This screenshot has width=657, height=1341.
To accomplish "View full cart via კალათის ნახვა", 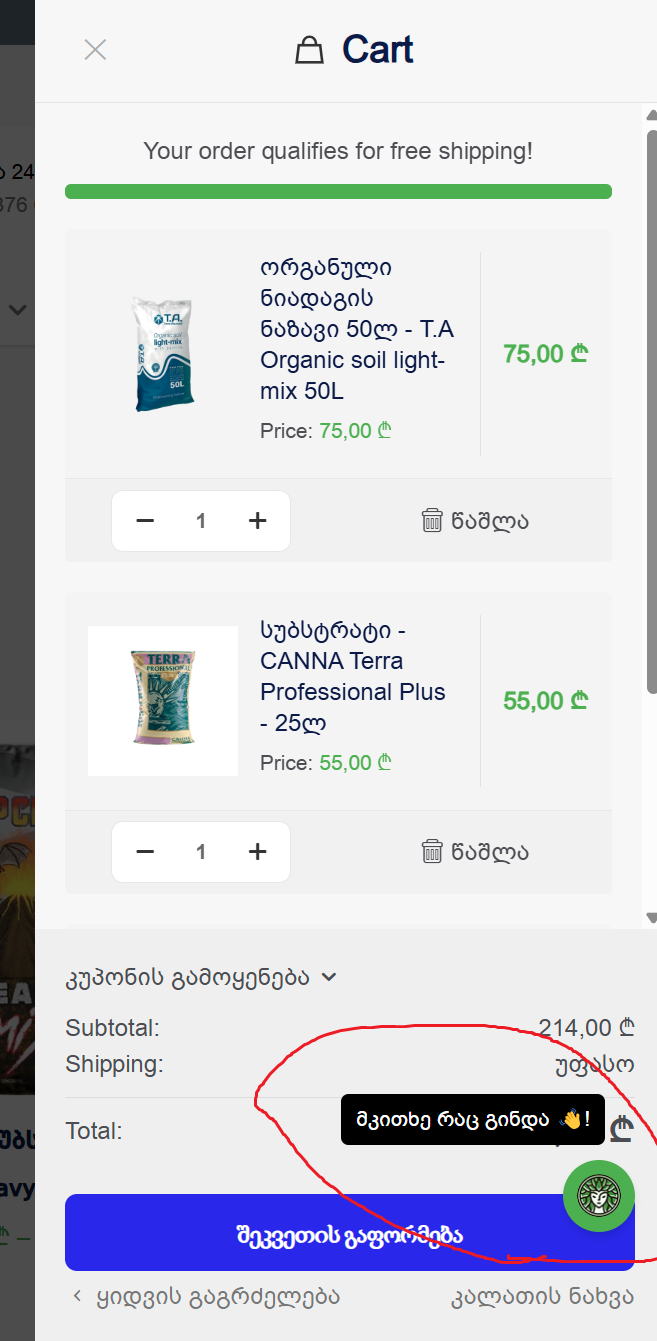I will pyautogui.click(x=542, y=1297).
